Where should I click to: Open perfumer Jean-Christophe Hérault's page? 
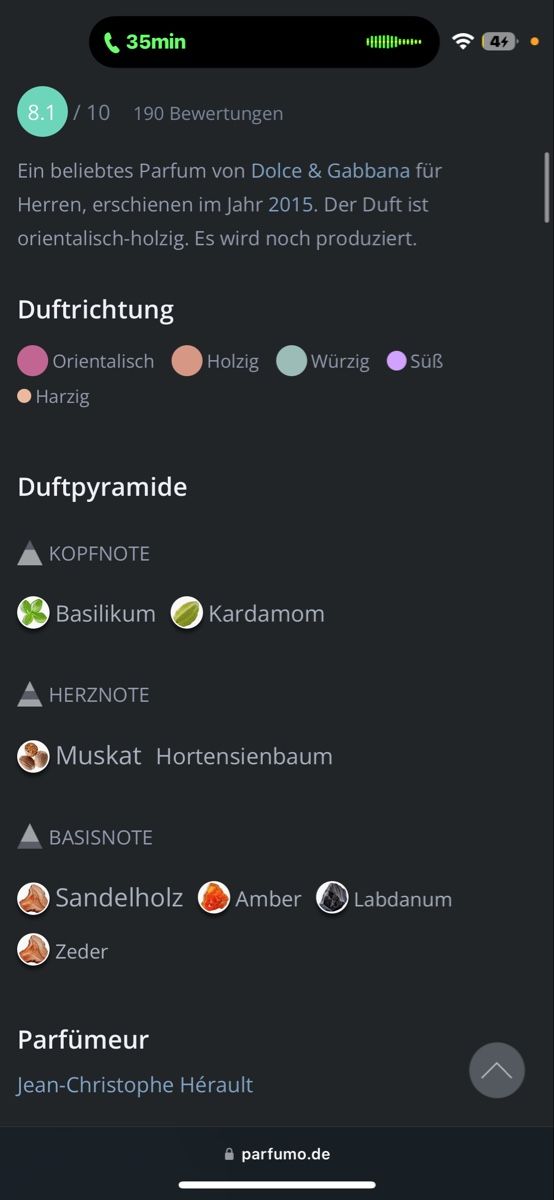click(x=135, y=1085)
